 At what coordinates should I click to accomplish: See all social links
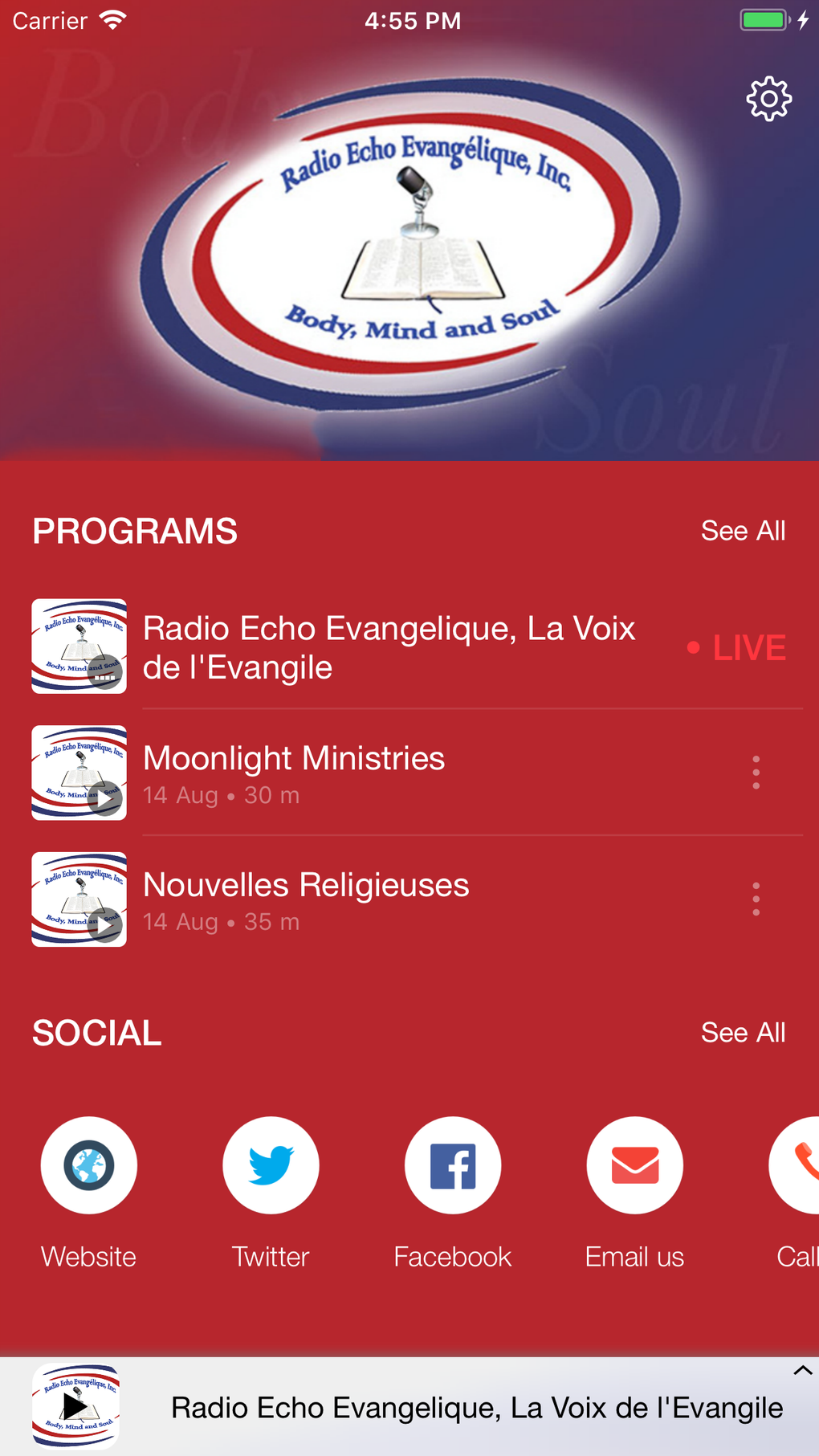pyautogui.click(x=743, y=1033)
